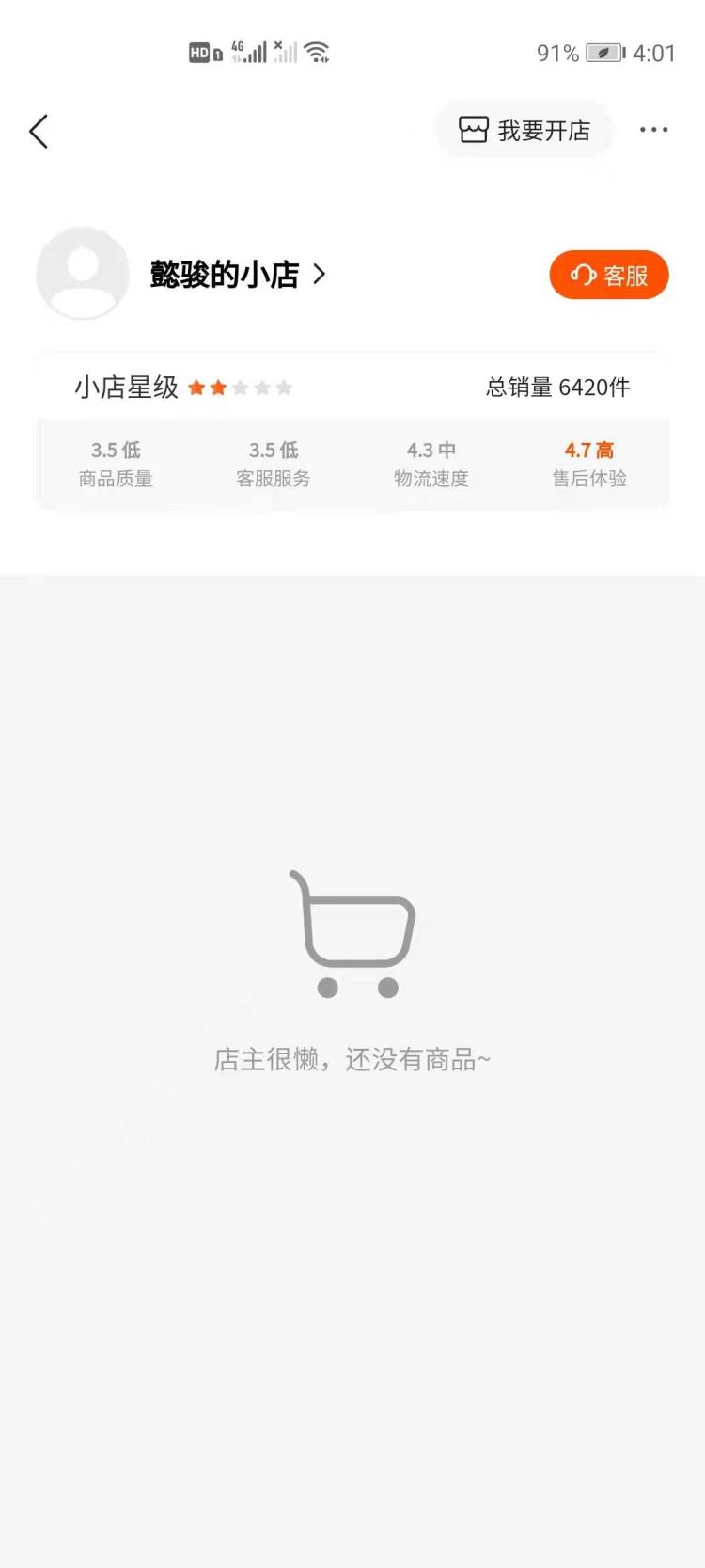The height and width of the screenshot is (1568, 705).
Task: Tap the storefront icon beside 我要开店
Action: (x=473, y=130)
